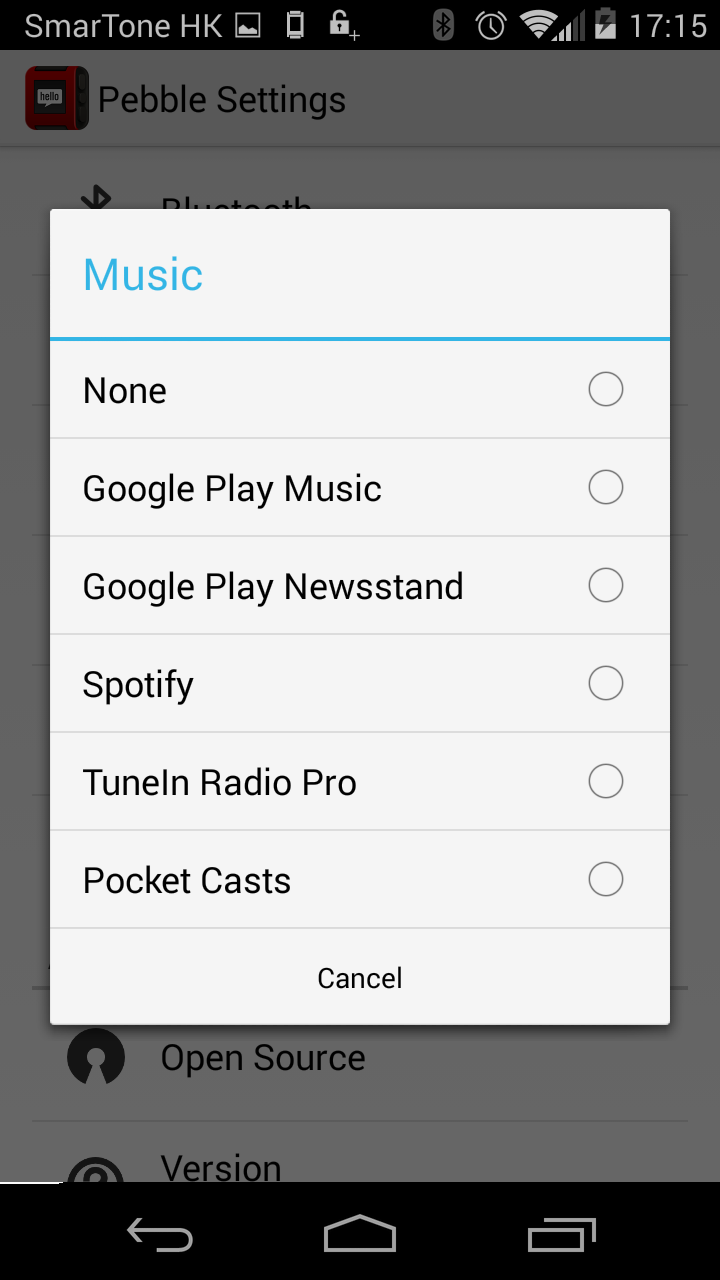The image size is (720, 1280).
Task: Pick Spotify as music app
Action: tap(360, 684)
